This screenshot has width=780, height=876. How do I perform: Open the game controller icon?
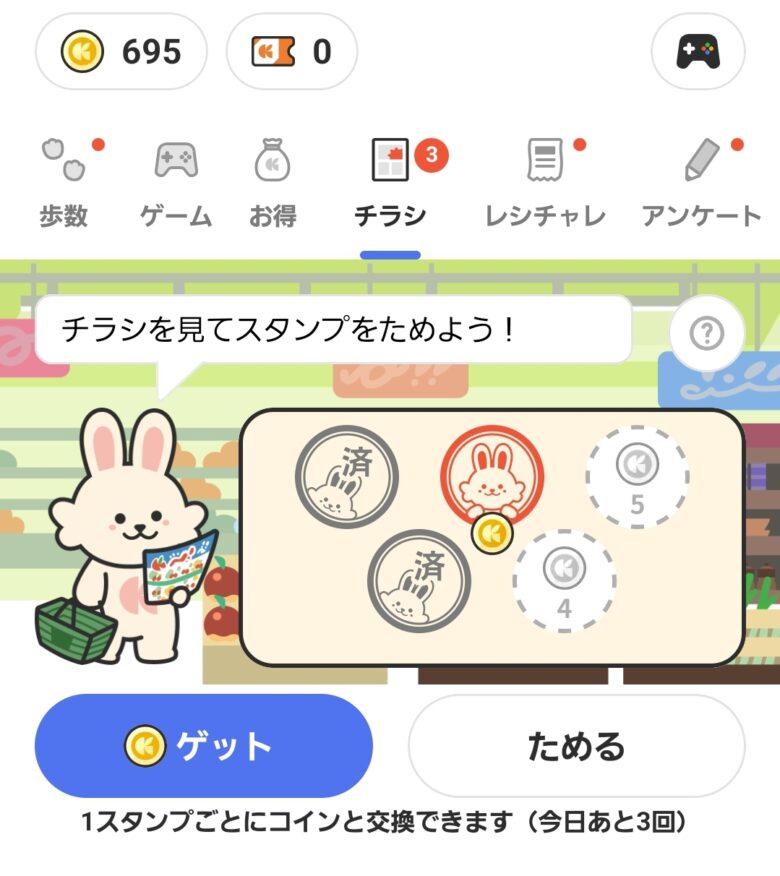(x=697, y=51)
